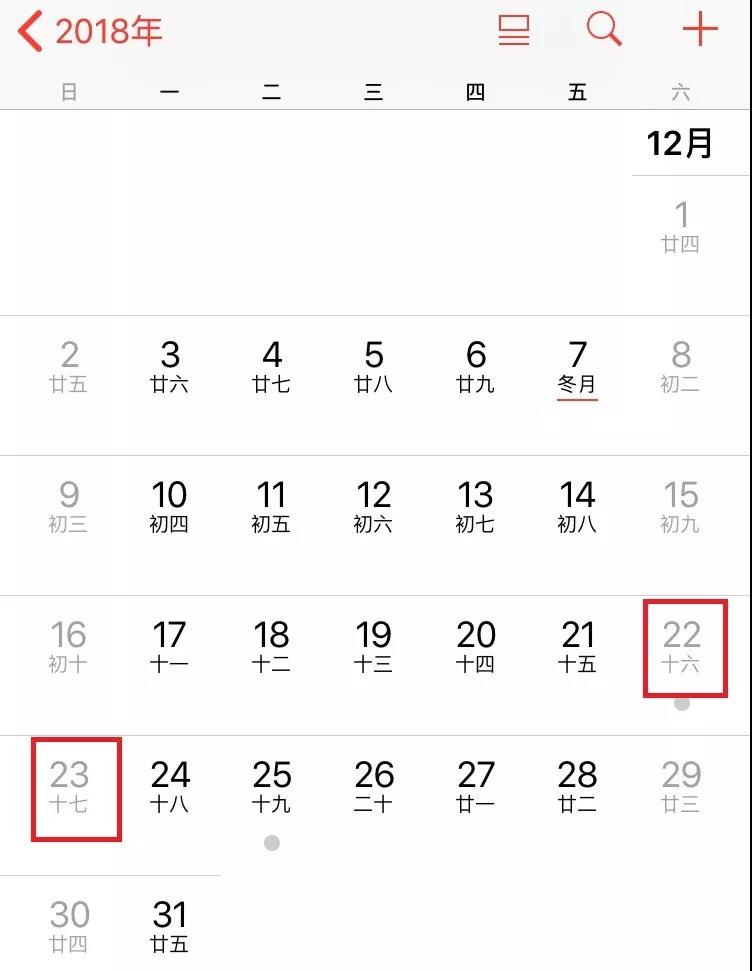Toggle the day list view icon

514,30
